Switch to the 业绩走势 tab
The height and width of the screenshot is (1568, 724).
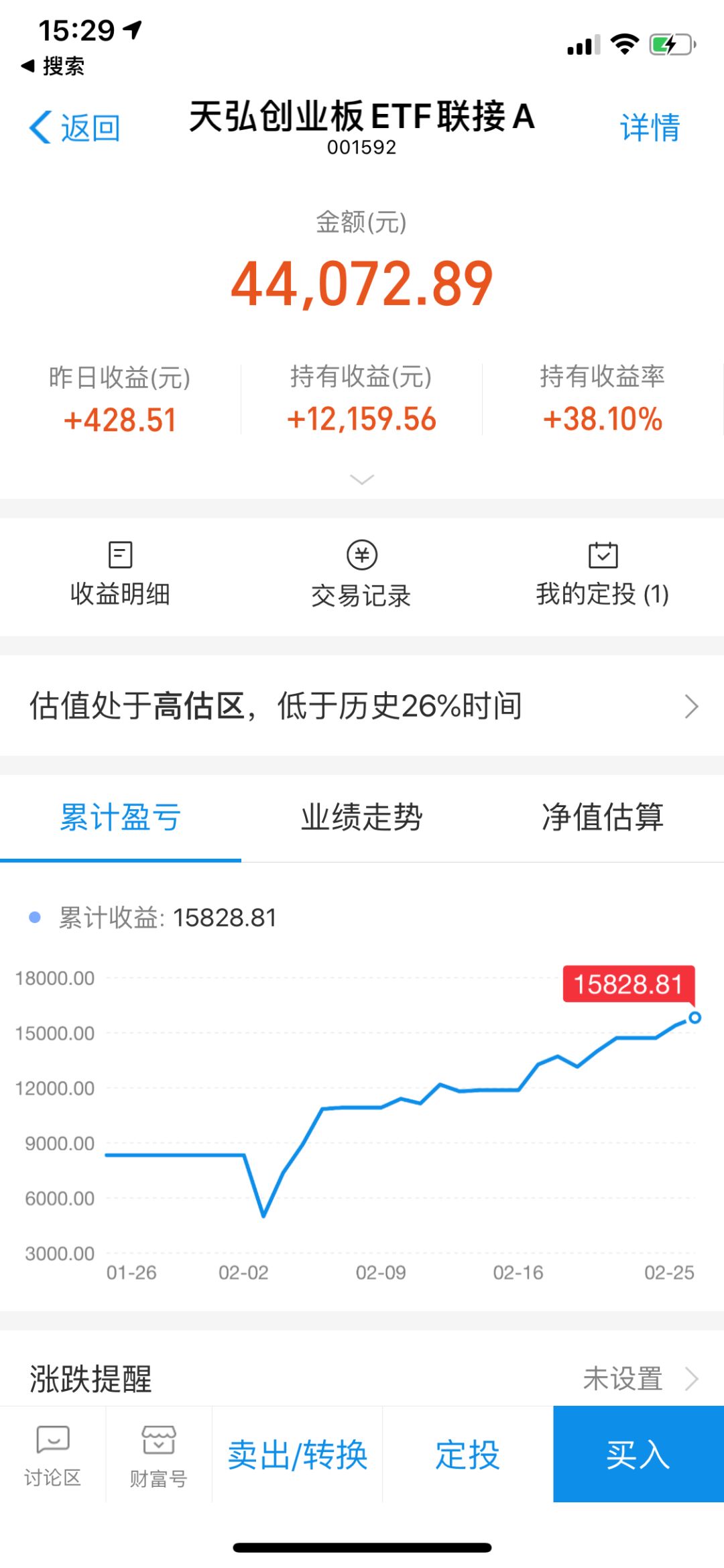pos(361,818)
